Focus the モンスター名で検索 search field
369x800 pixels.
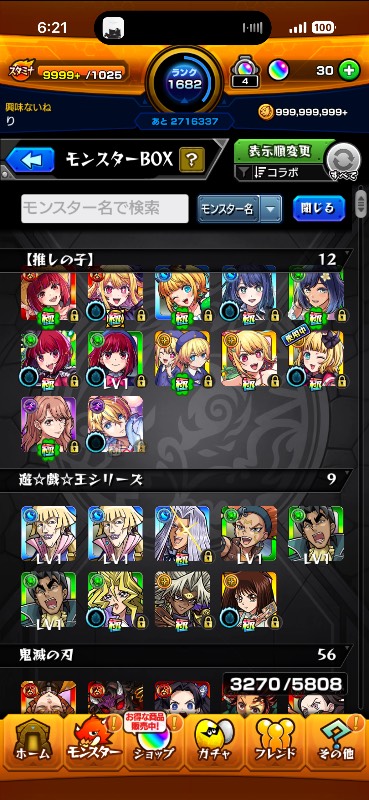[x=105, y=208]
